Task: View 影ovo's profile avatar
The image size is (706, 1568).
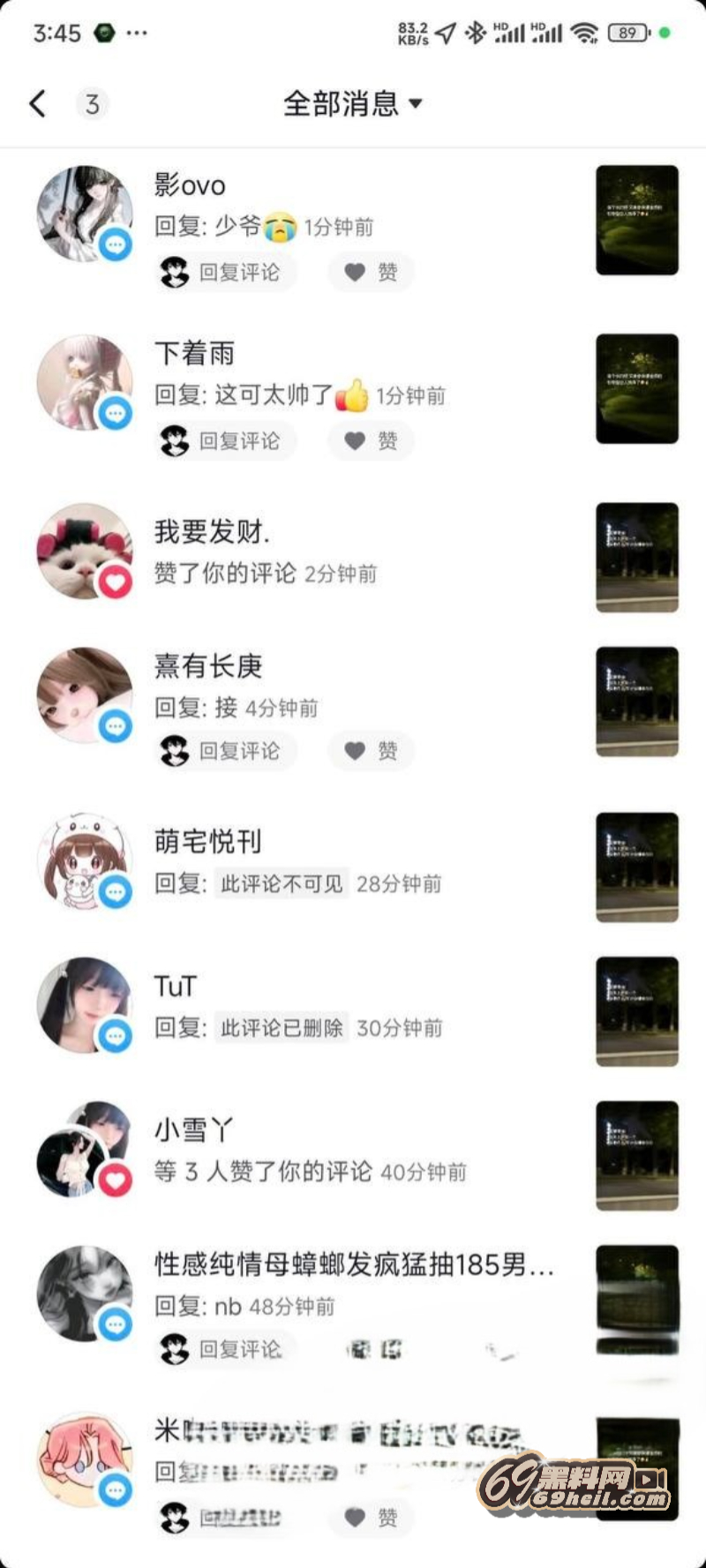Action: 84,214
